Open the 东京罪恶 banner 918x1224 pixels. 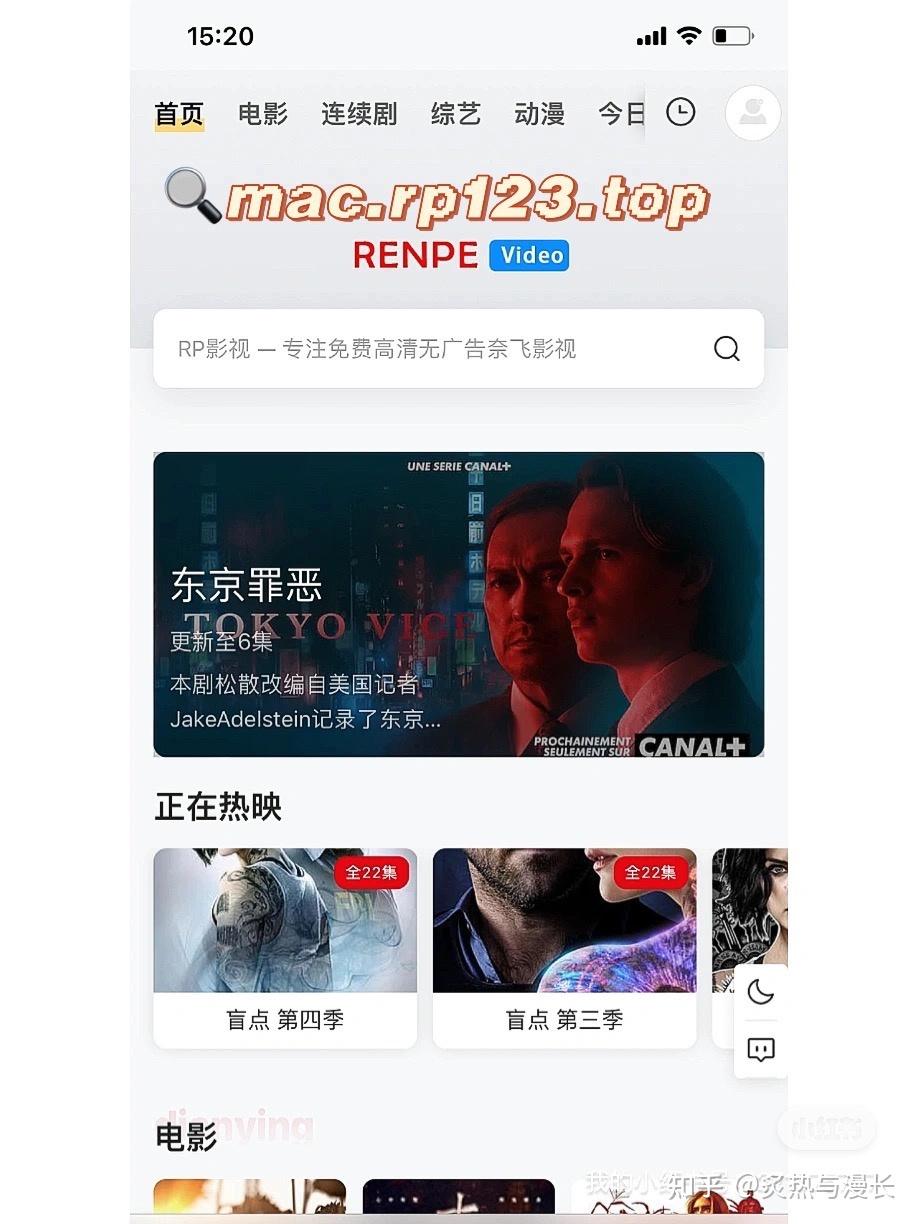pos(458,604)
